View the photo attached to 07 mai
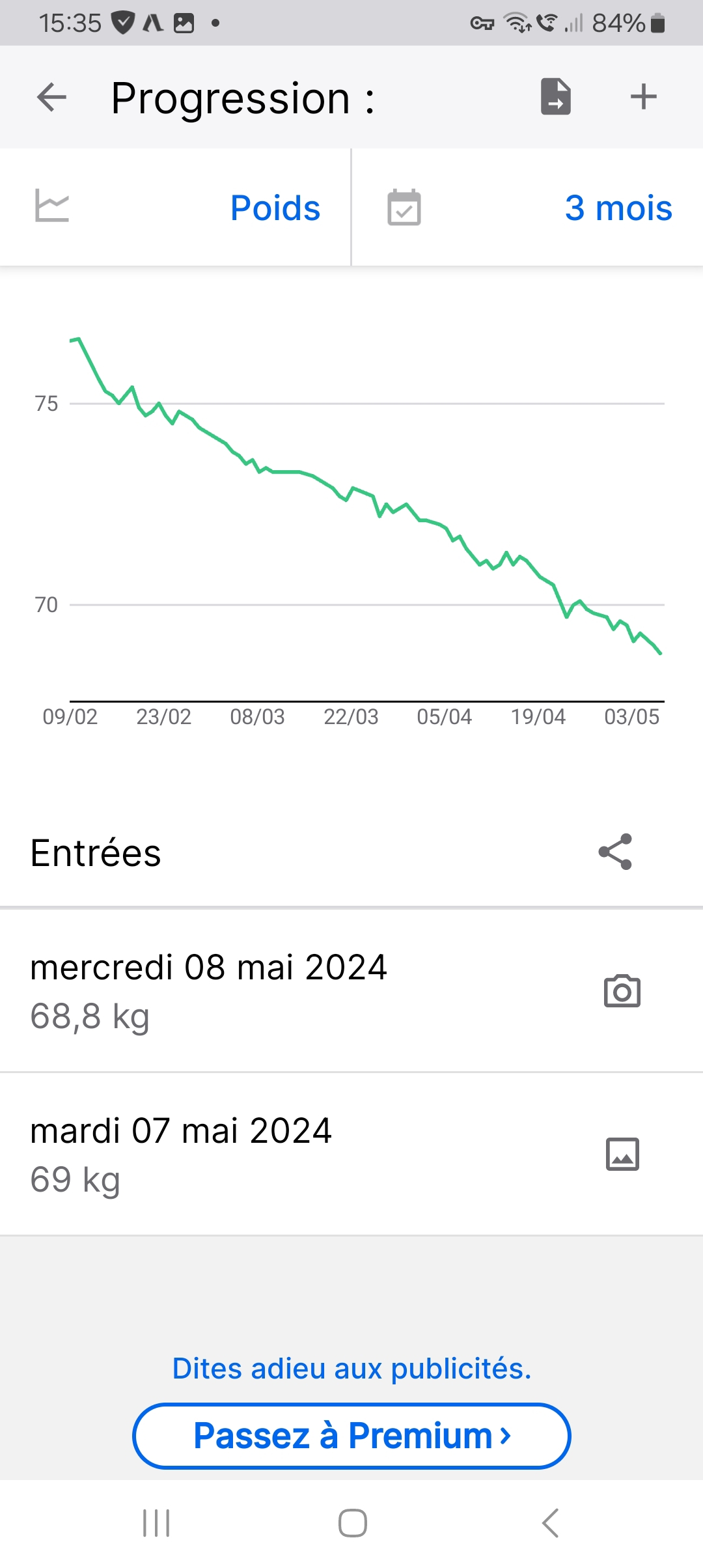This screenshot has width=703, height=1568. click(622, 1154)
